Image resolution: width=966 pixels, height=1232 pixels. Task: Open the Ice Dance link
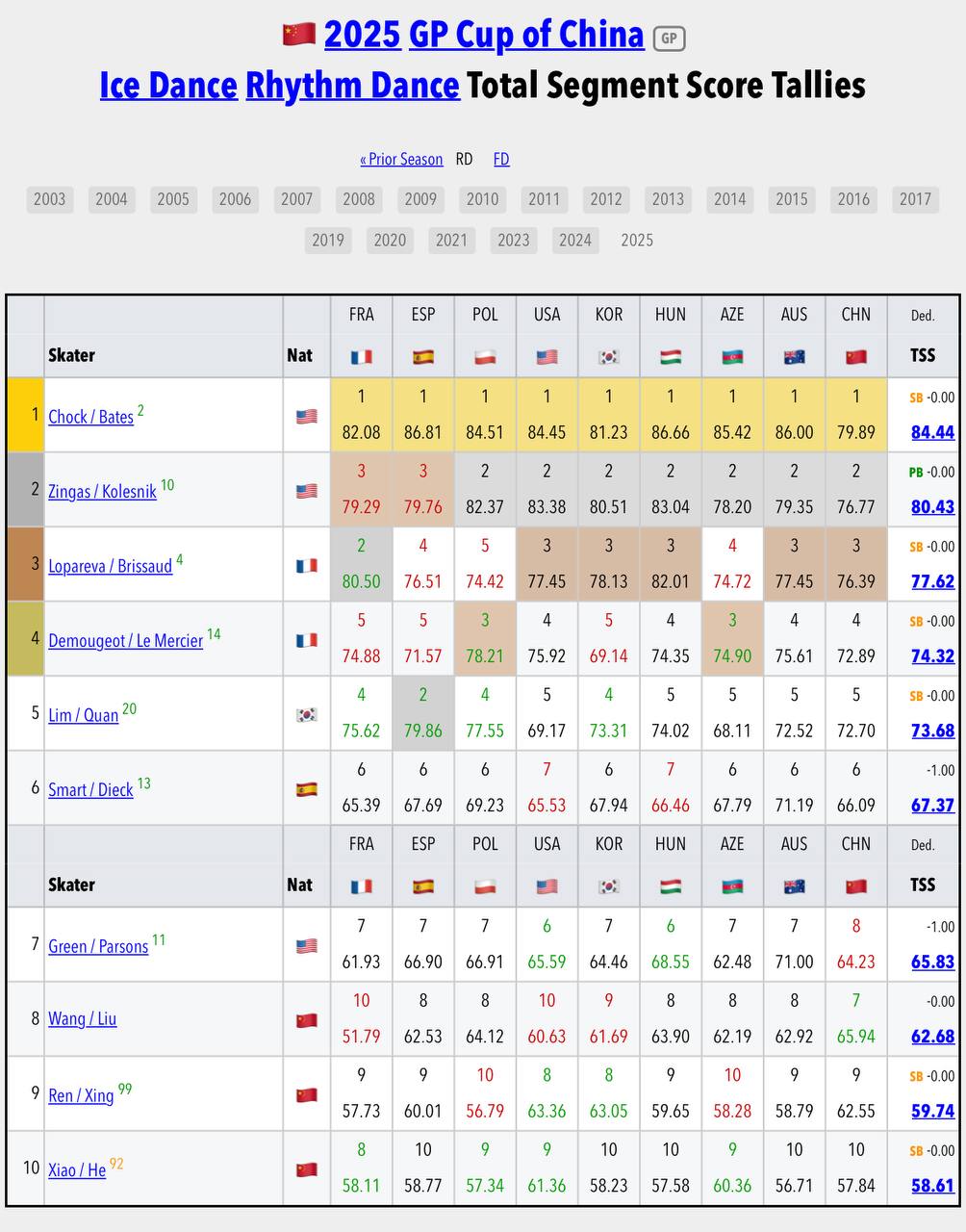pyautogui.click(x=168, y=86)
